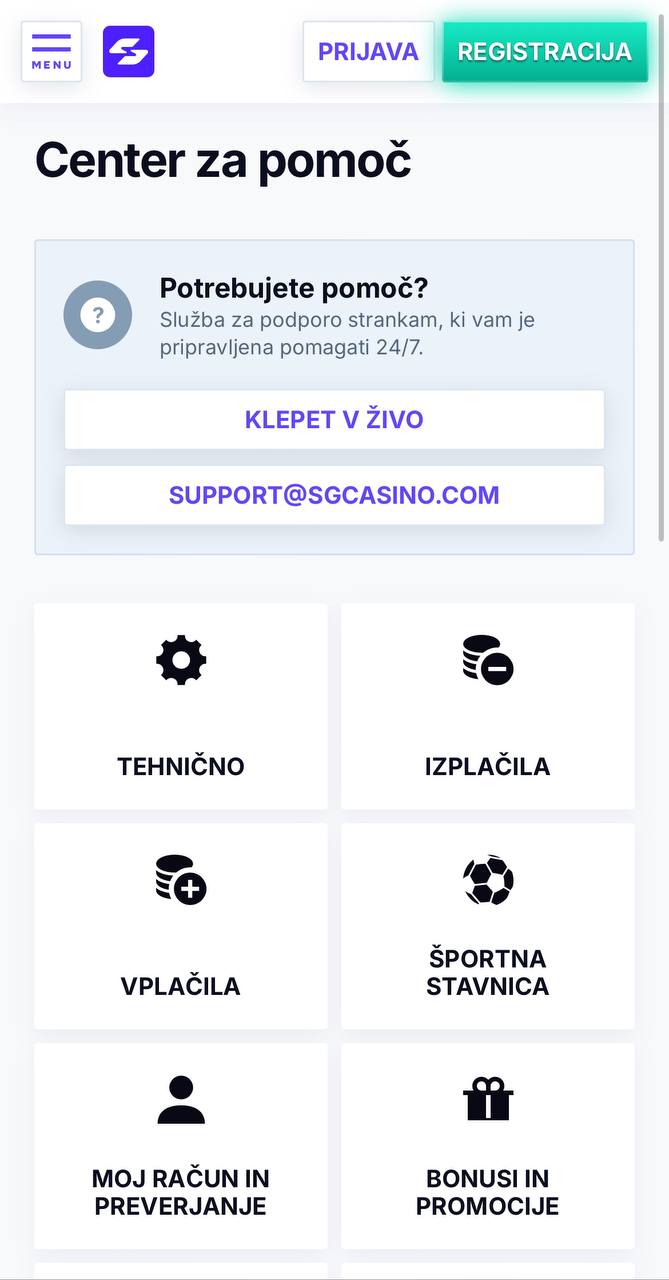Start sign-up with REGISTRACIJA

(545, 52)
